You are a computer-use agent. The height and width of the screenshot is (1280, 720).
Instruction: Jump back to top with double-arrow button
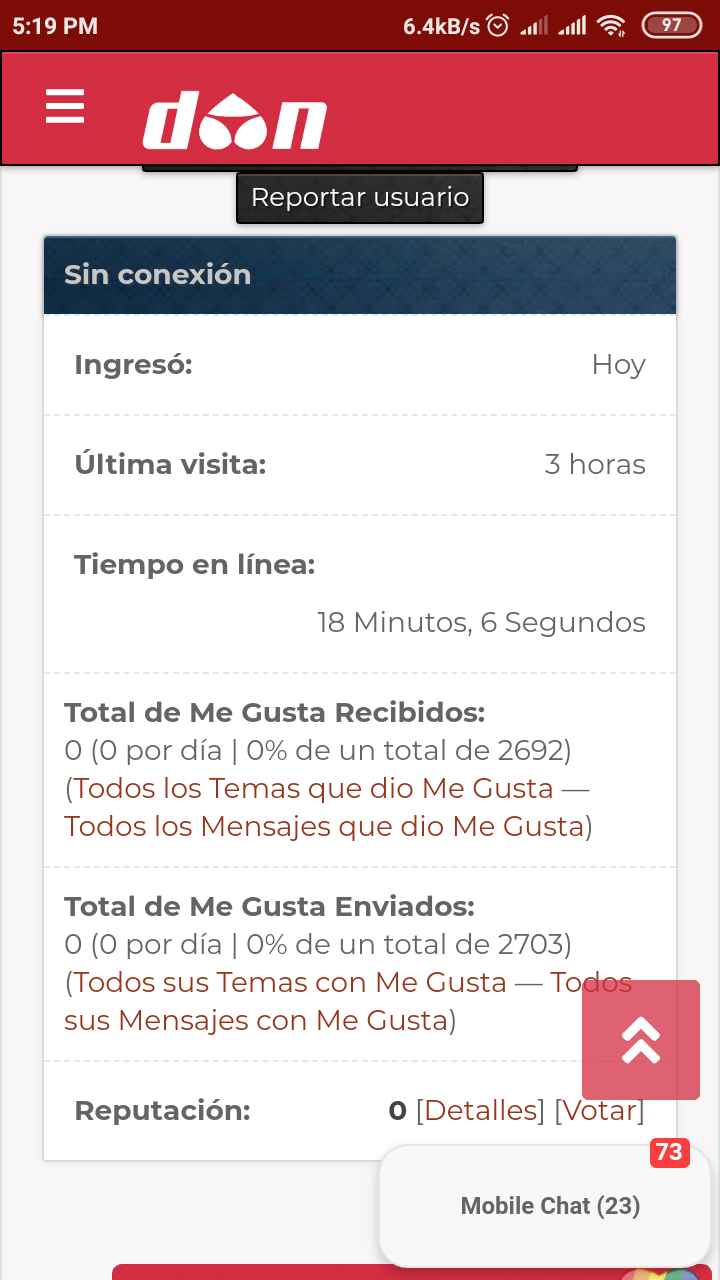click(x=641, y=1040)
